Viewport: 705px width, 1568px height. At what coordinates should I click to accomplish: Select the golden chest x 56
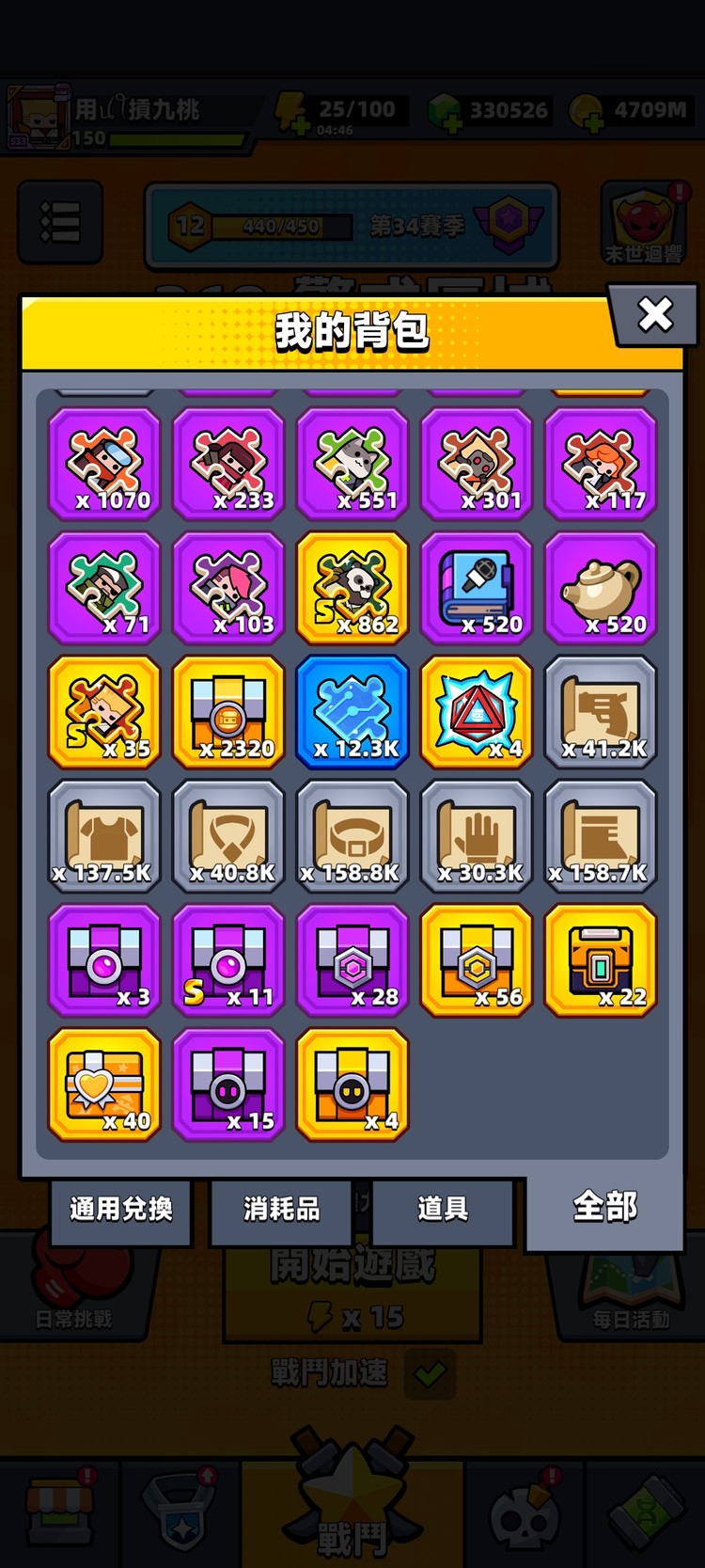click(477, 961)
